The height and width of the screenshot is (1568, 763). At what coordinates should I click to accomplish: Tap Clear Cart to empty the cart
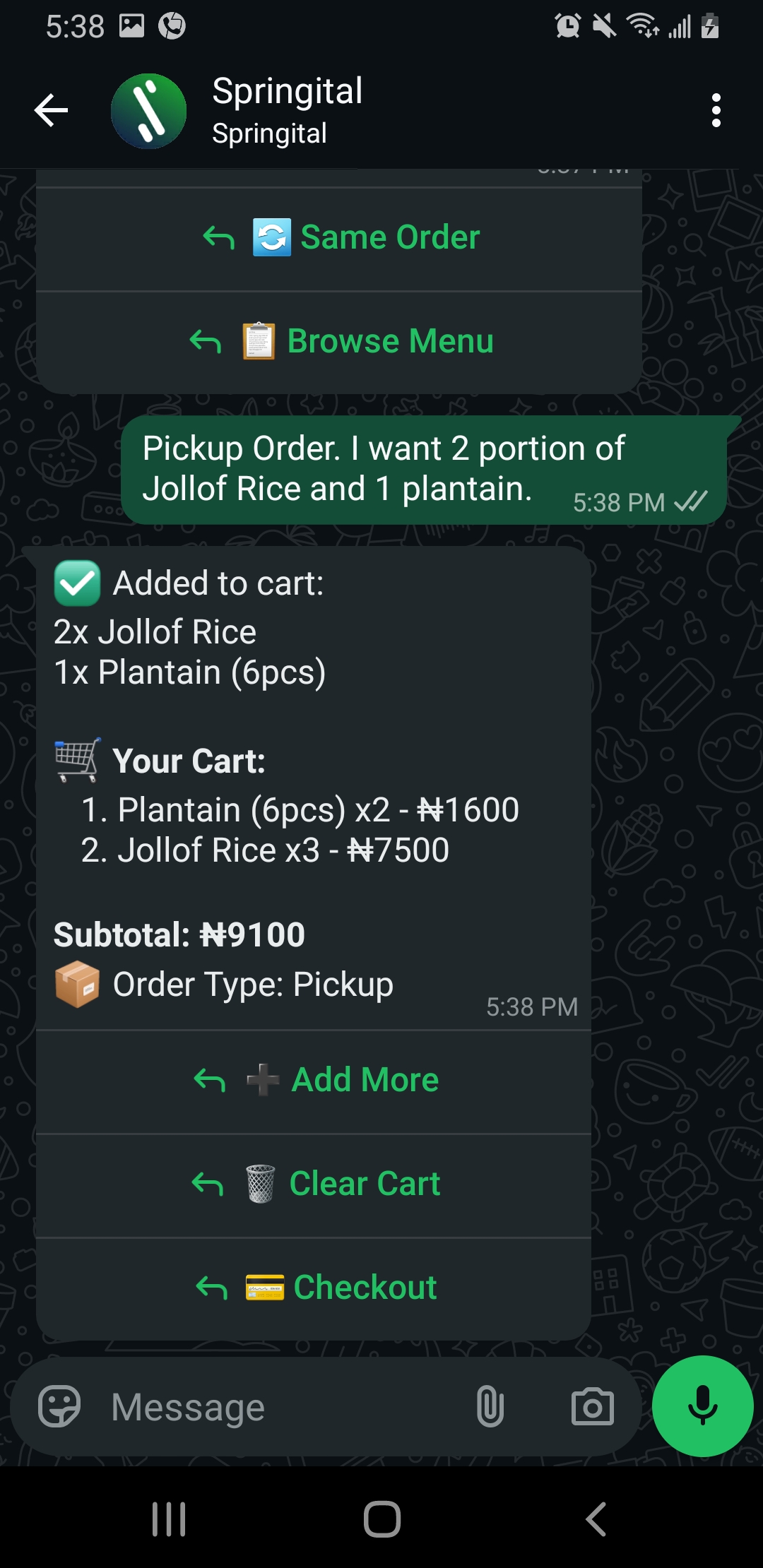pos(341,1183)
